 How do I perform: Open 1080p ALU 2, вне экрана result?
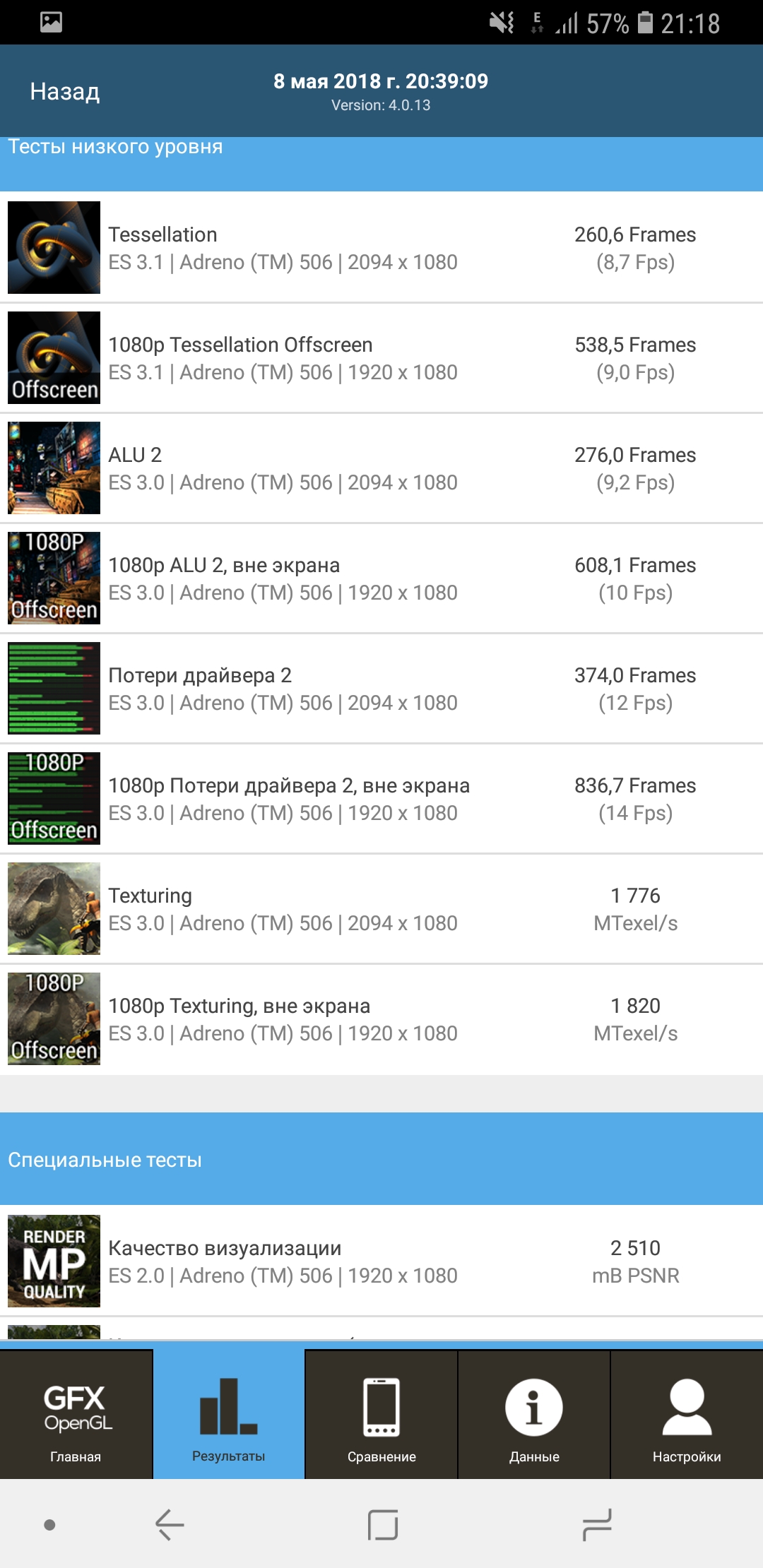pos(381,578)
